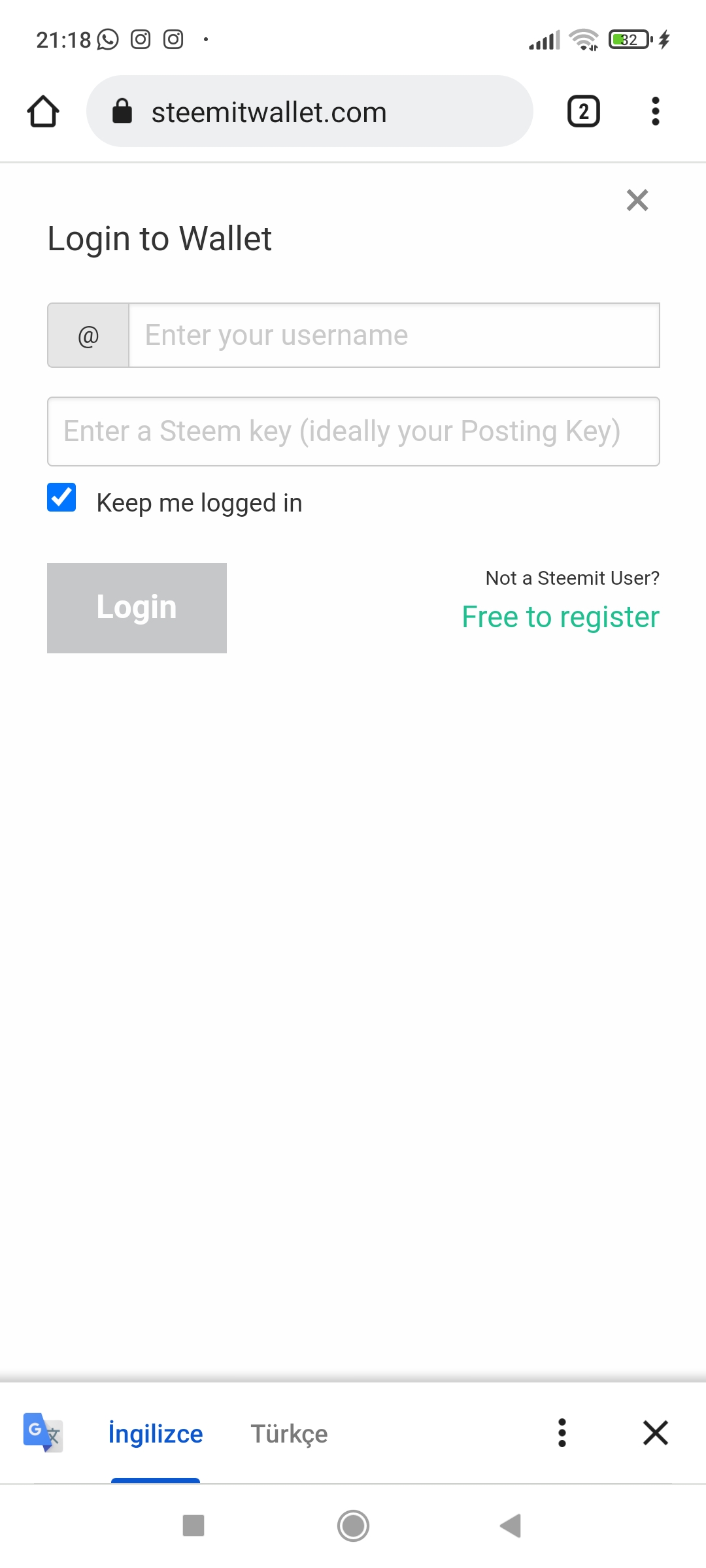
Task: Switch translation to Türkçe
Action: pos(290,1433)
